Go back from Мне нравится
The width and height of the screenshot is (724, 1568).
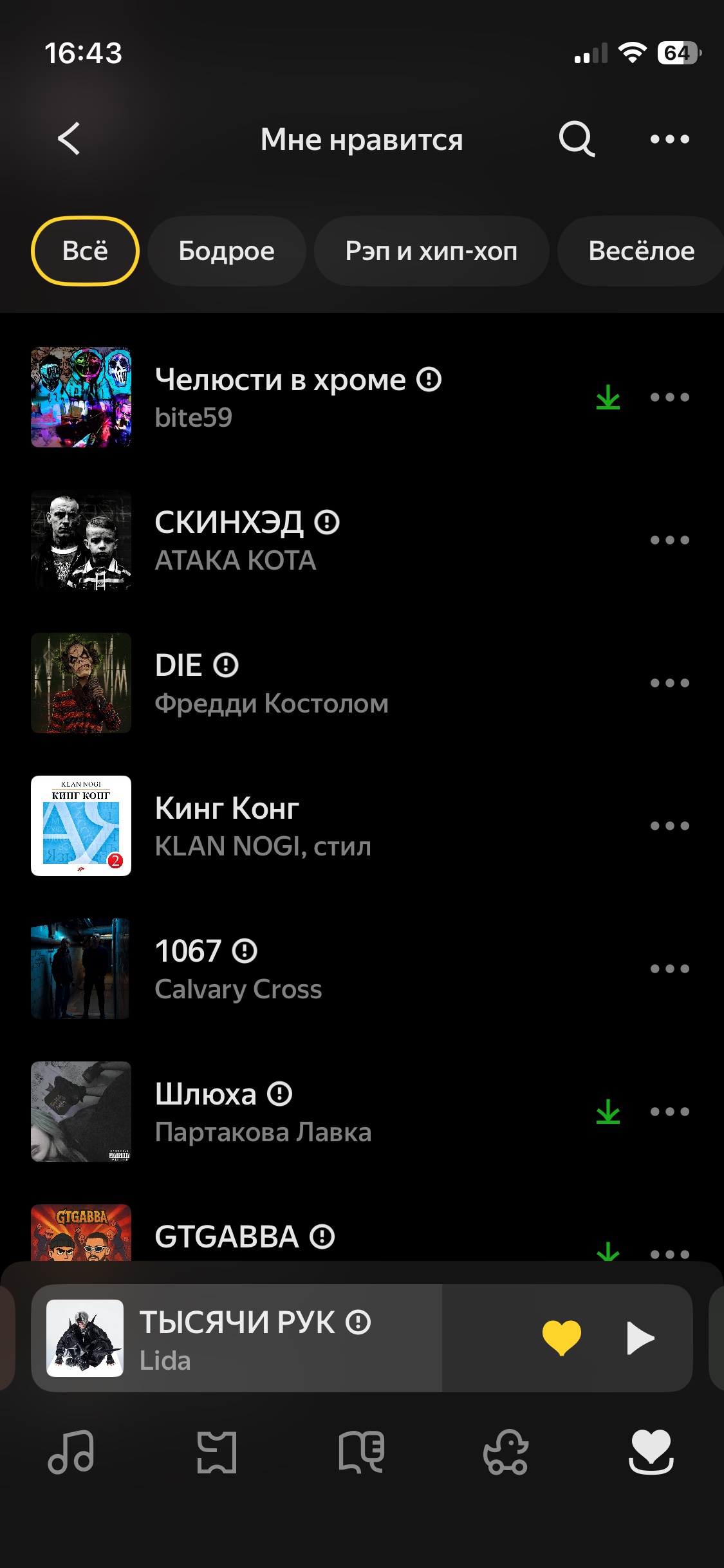tap(70, 139)
